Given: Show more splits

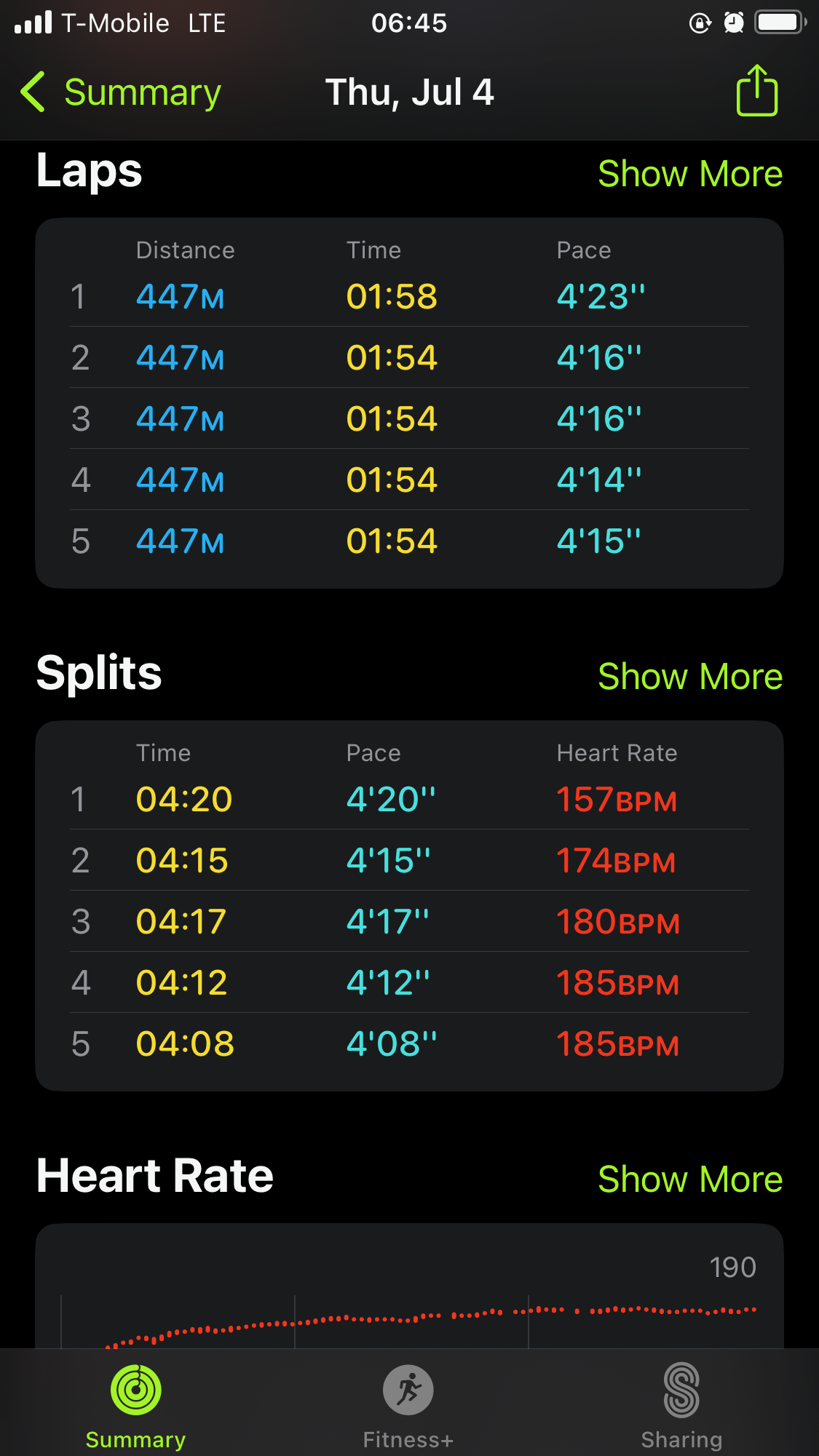Looking at the screenshot, I should click(x=690, y=677).
